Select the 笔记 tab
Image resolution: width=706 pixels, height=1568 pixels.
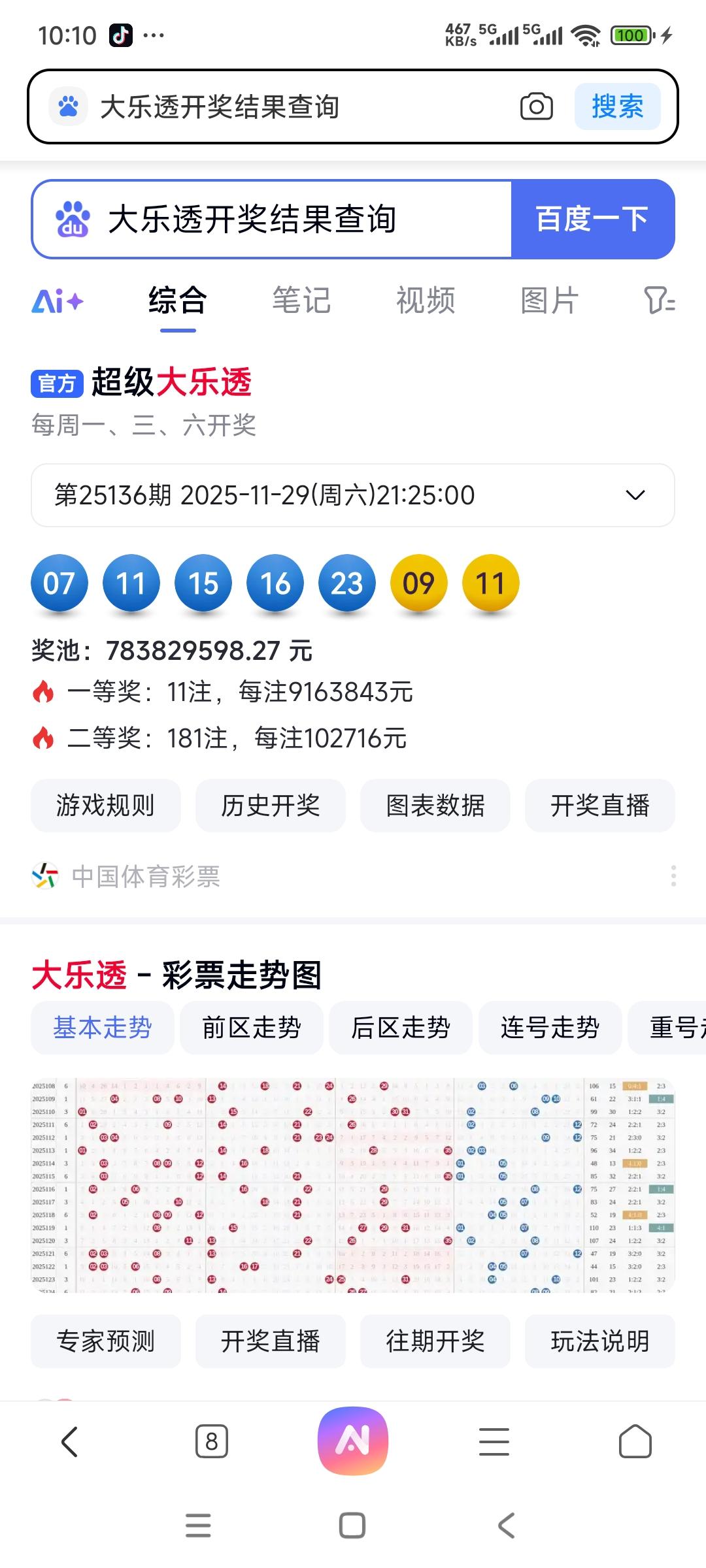pyautogui.click(x=303, y=301)
